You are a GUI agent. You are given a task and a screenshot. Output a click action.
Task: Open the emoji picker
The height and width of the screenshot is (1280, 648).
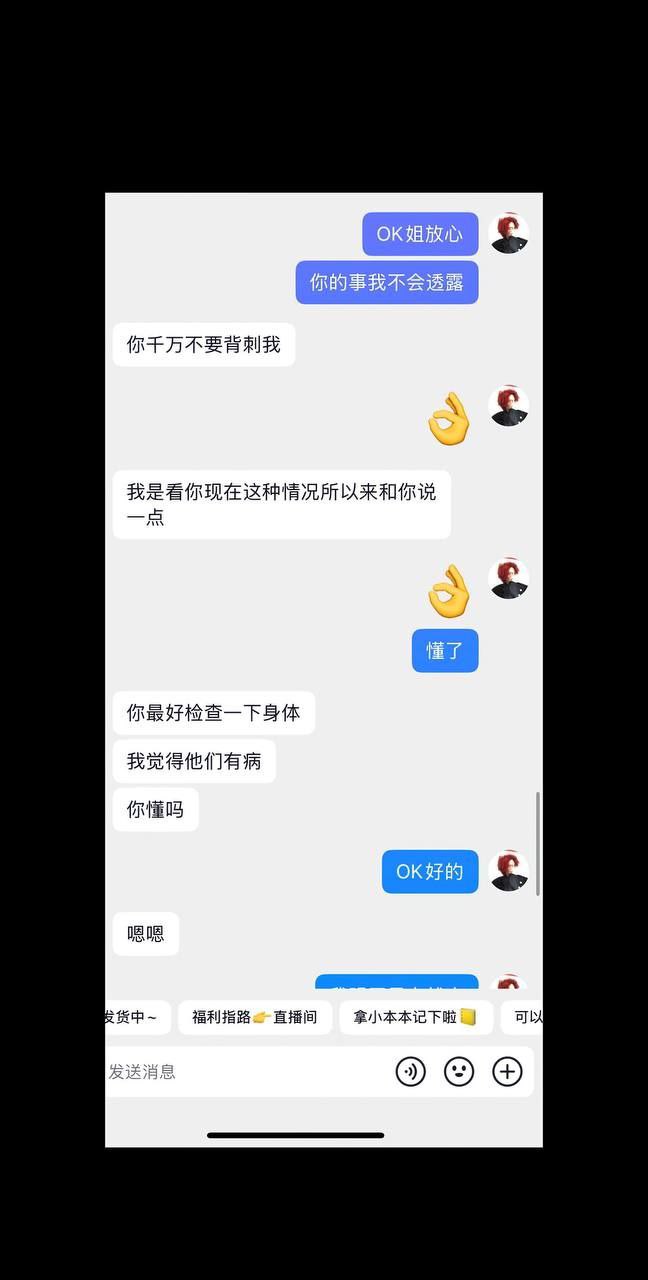click(x=459, y=1072)
